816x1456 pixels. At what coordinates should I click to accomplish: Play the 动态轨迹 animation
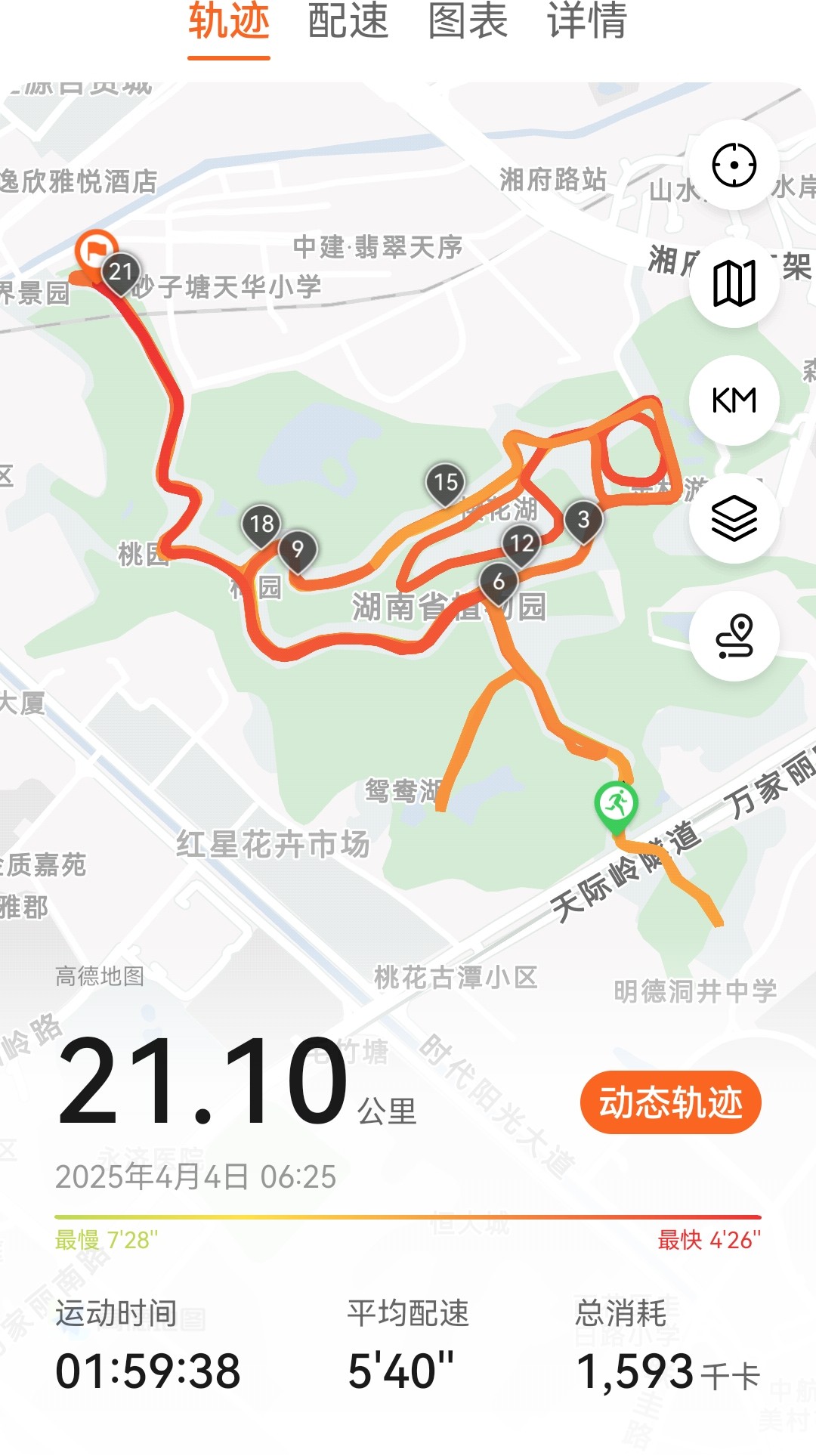pyautogui.click(x=671, y=1102)
